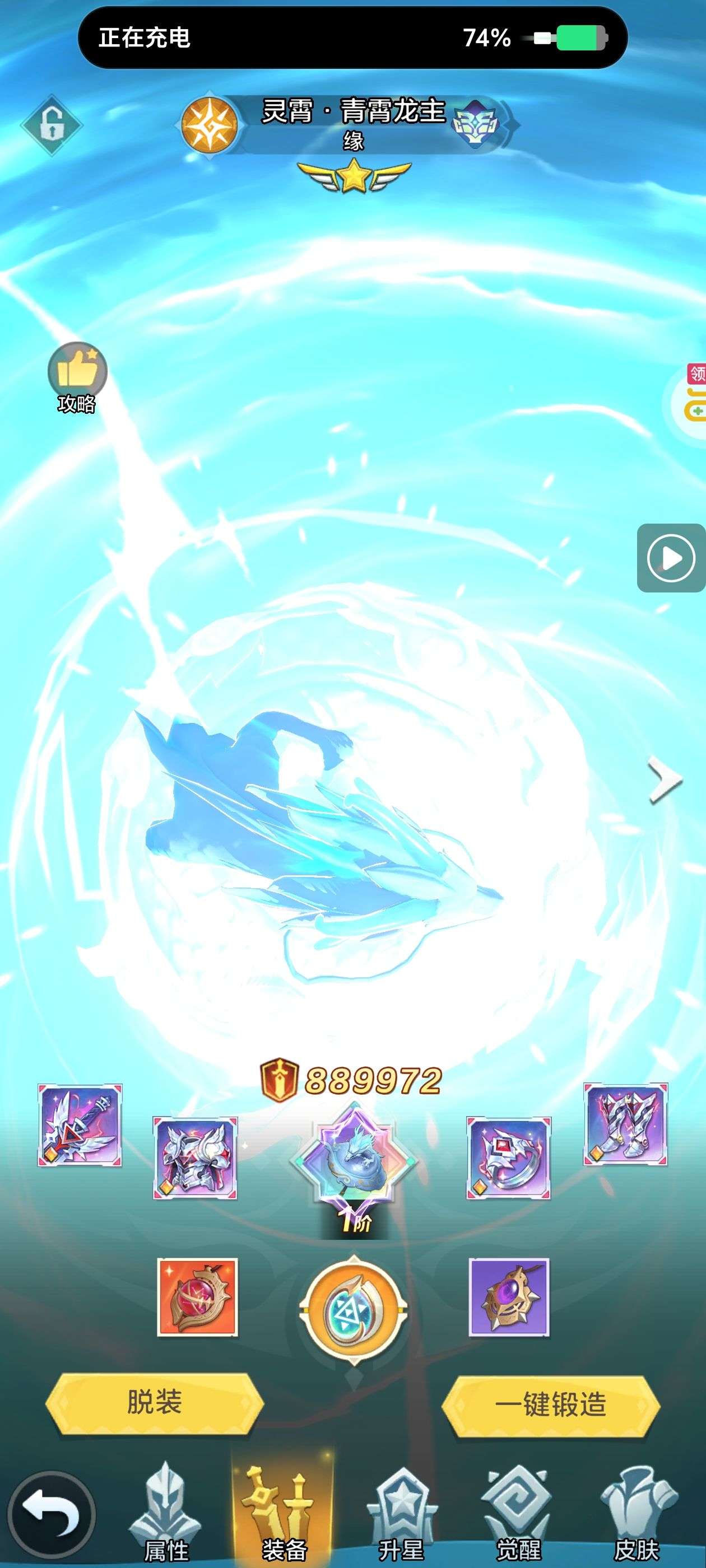This screenshot has width=706, height=1568.
Task: Open the mask icon beside the hero name
Action: pyautogui.click(x=476, y=124)
